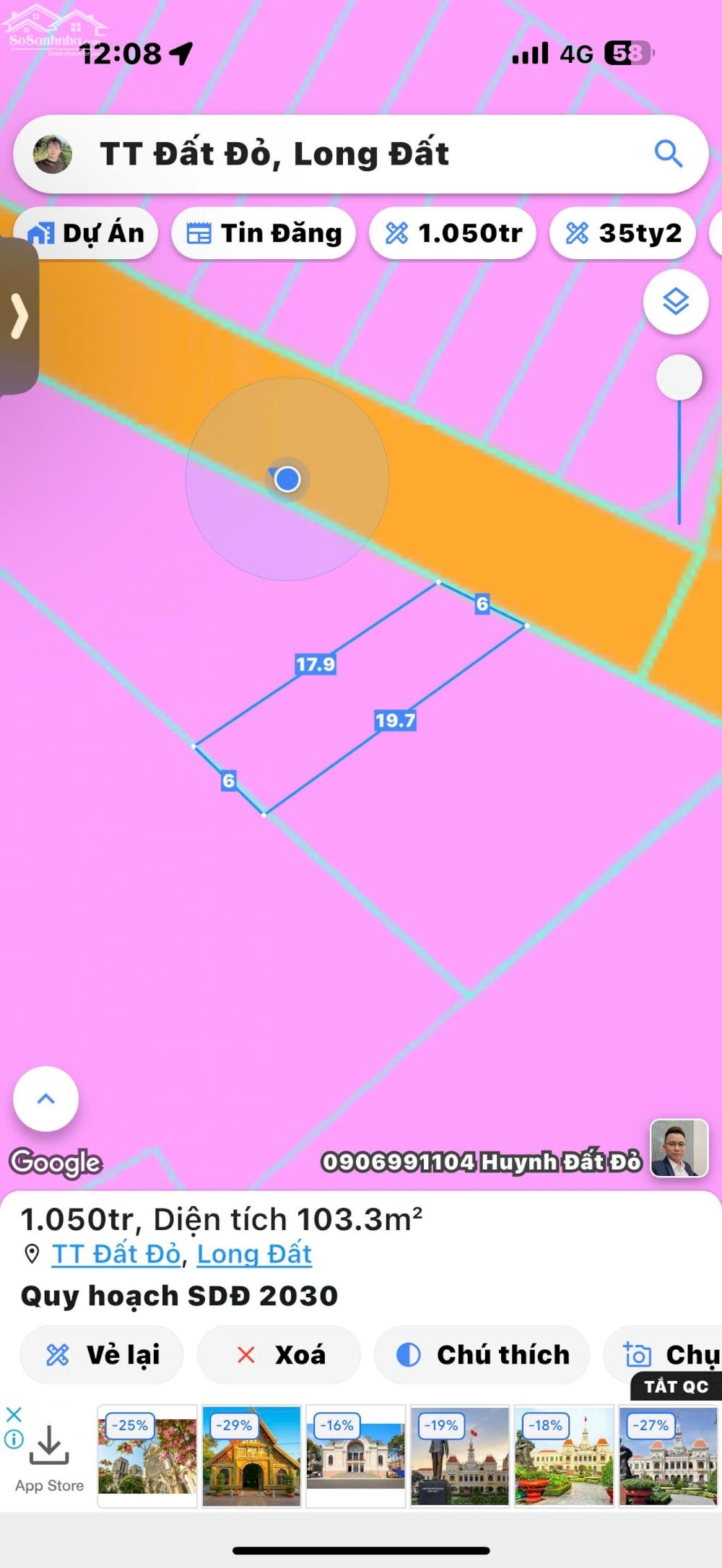This screenshot has height=1568, width=722.
Task: Open the TT Đất Đỏ link
Action: click(116, 1254)
